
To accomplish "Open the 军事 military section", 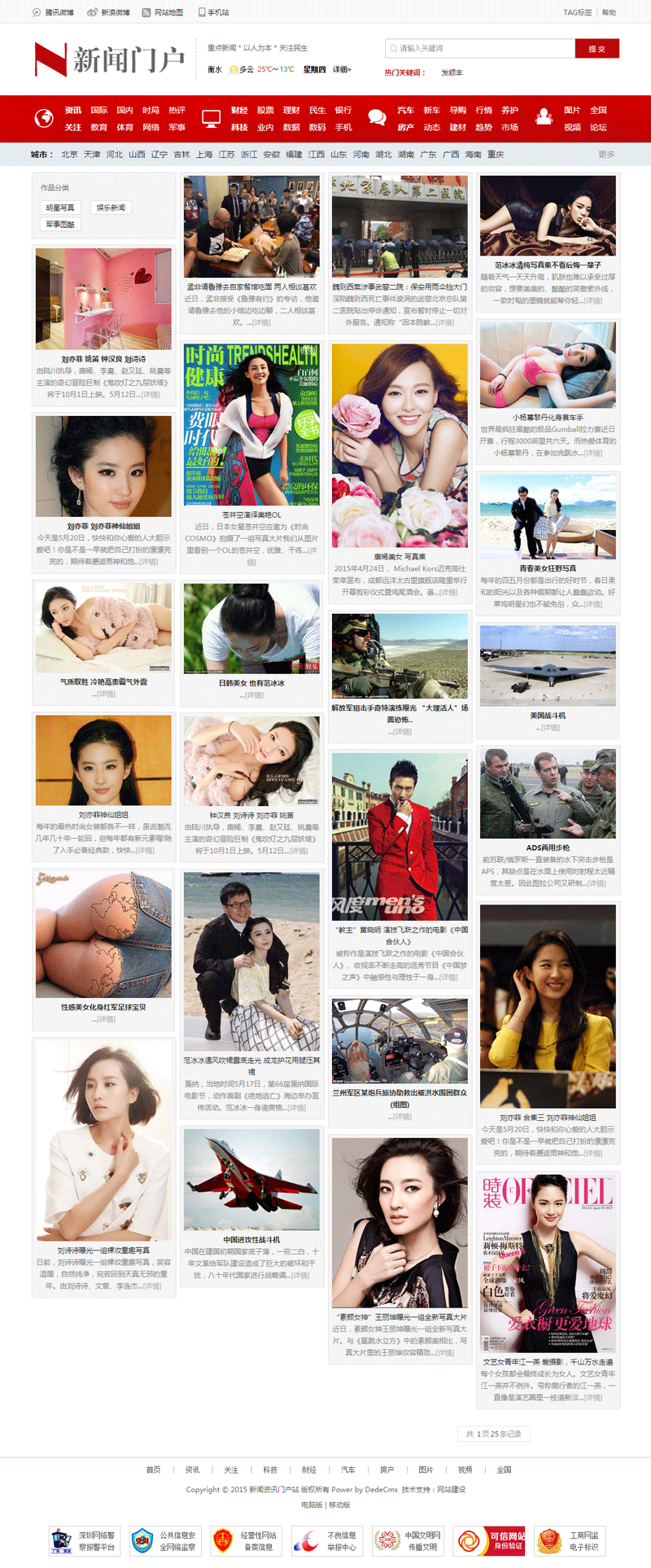I will 177,127.
